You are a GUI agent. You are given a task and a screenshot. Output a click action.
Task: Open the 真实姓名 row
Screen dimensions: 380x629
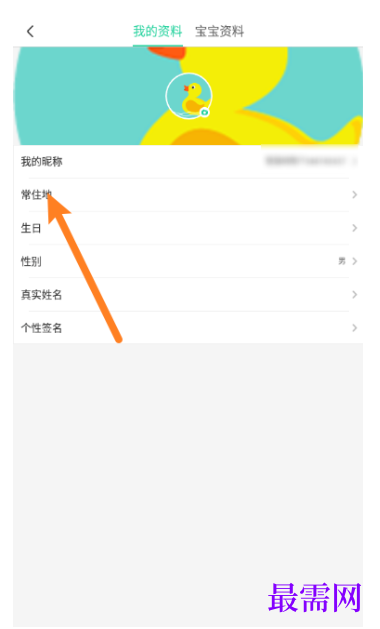pos(188,295)
